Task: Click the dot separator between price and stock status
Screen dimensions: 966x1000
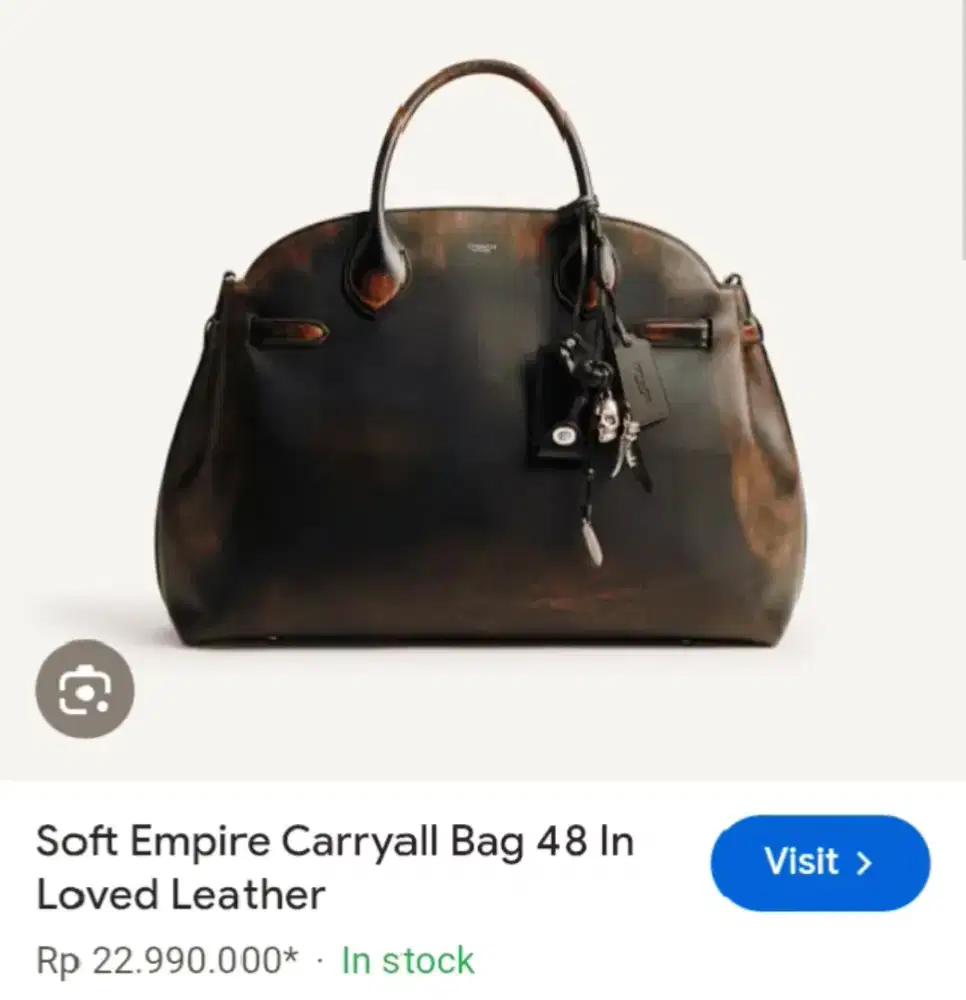Action: pyautogui.click(x=318, y=960)
